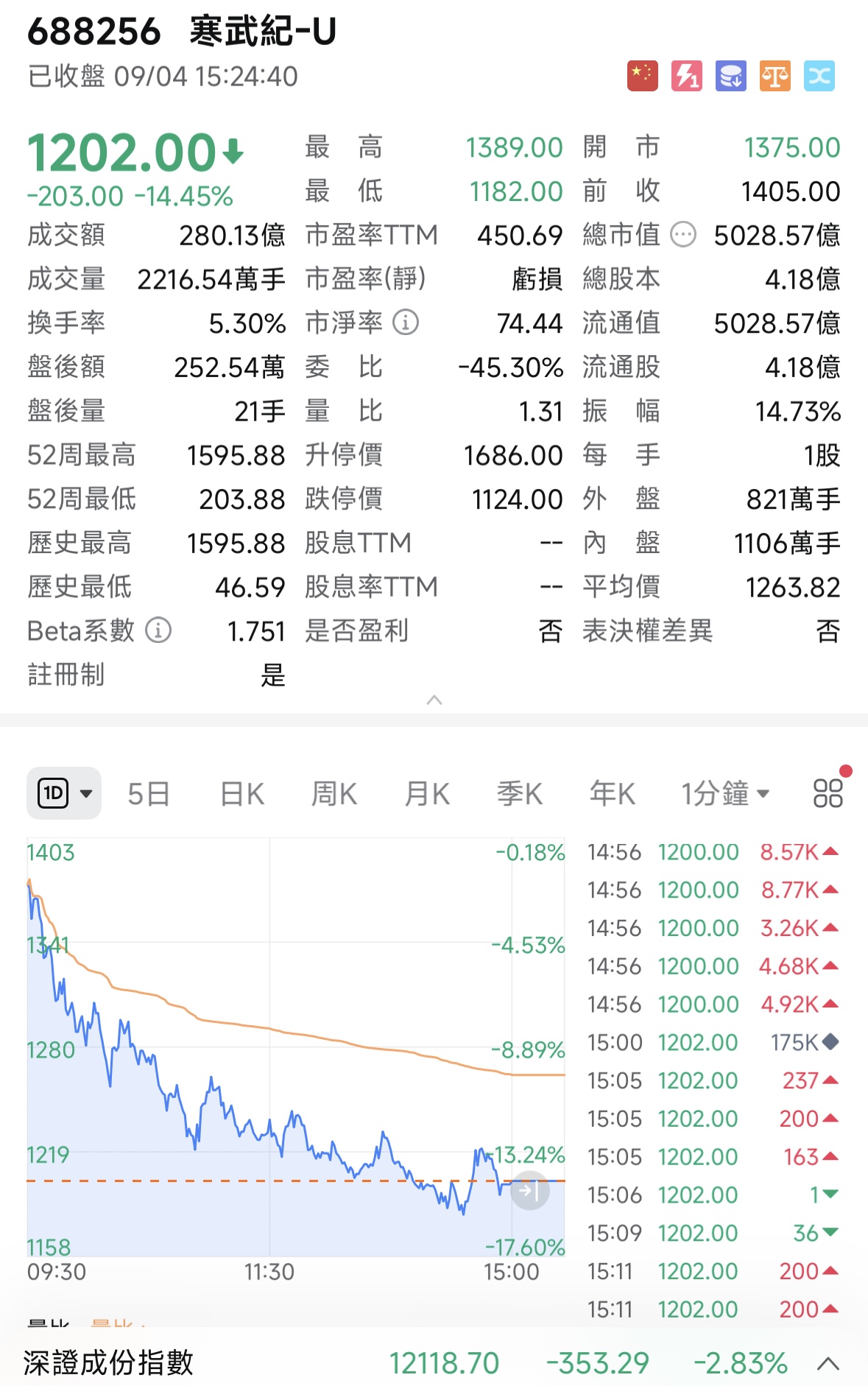Show Beta系數 explanation info icon

click(158, 630)
